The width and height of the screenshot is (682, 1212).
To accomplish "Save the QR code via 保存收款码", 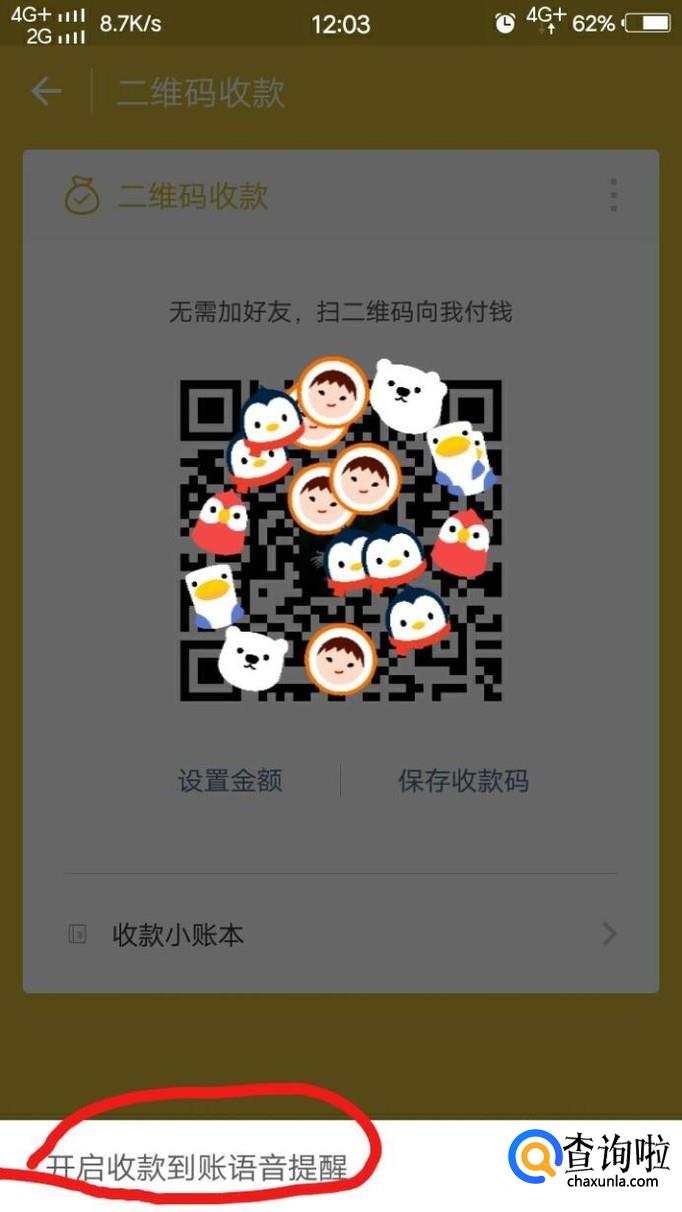I will point(463,781).
